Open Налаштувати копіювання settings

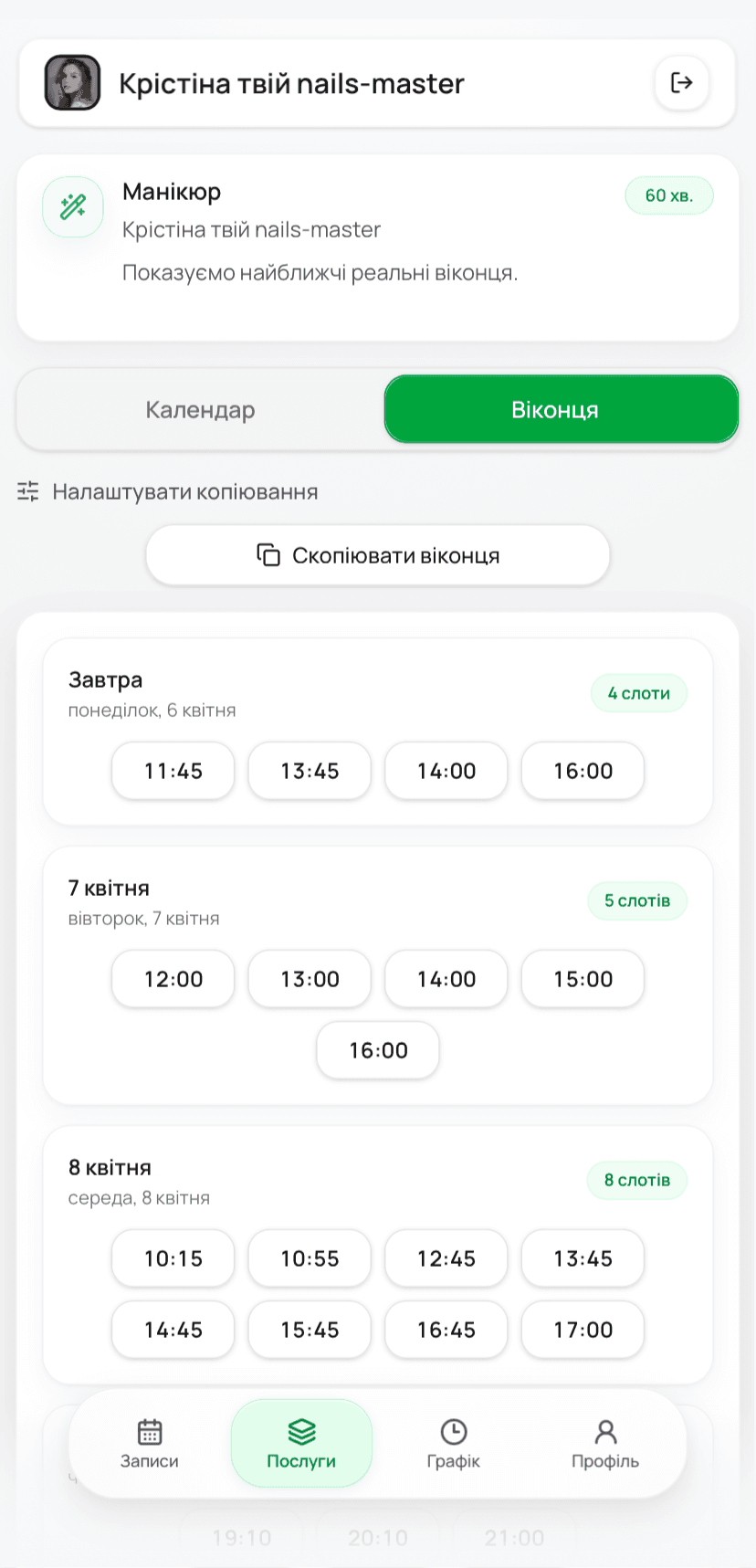(185, 491)
